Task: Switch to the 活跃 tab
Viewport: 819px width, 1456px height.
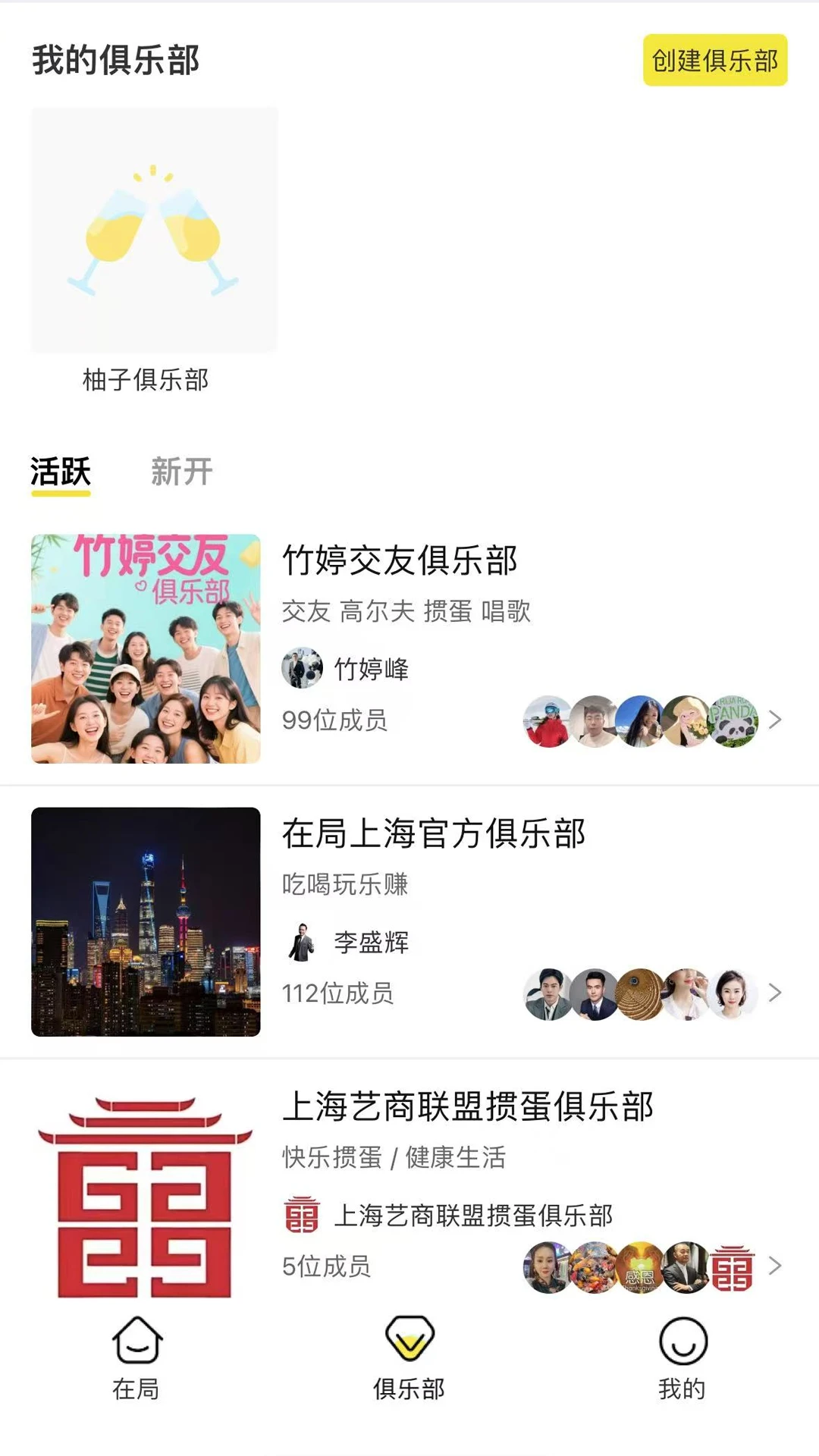Action: point(58,472)
